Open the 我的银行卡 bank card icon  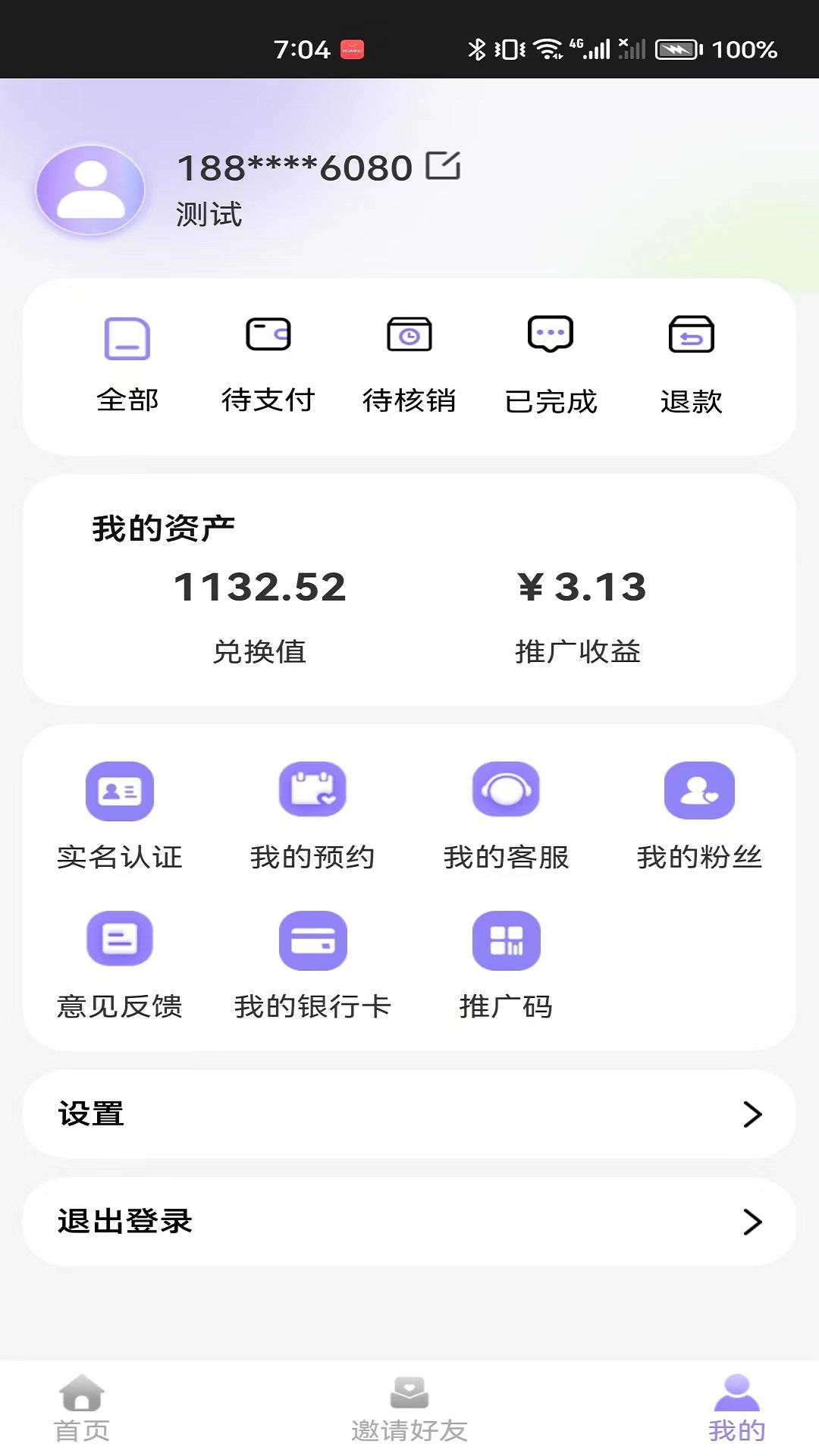coord(312,940)
